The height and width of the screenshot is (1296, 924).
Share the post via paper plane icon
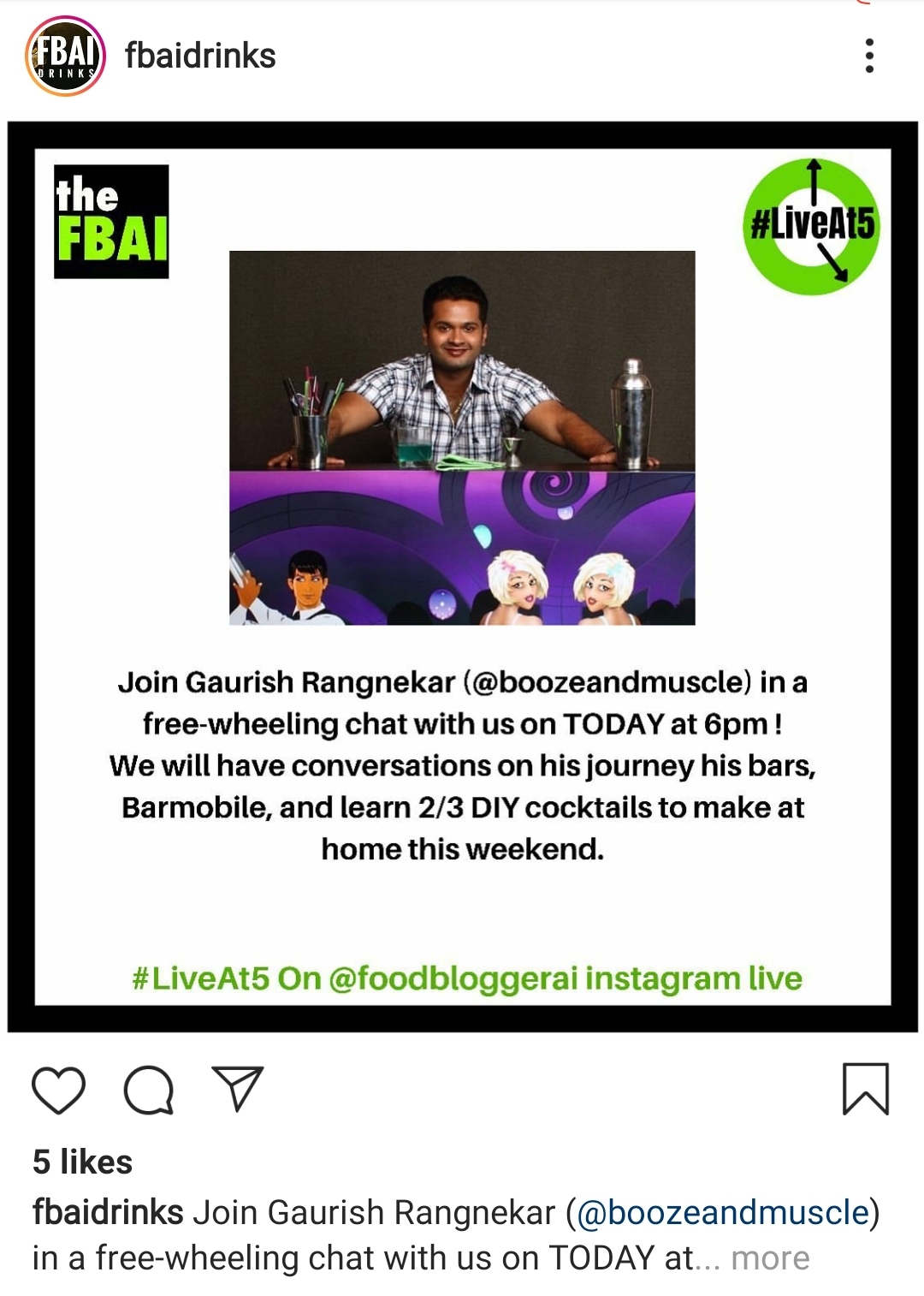(237, 1089)
